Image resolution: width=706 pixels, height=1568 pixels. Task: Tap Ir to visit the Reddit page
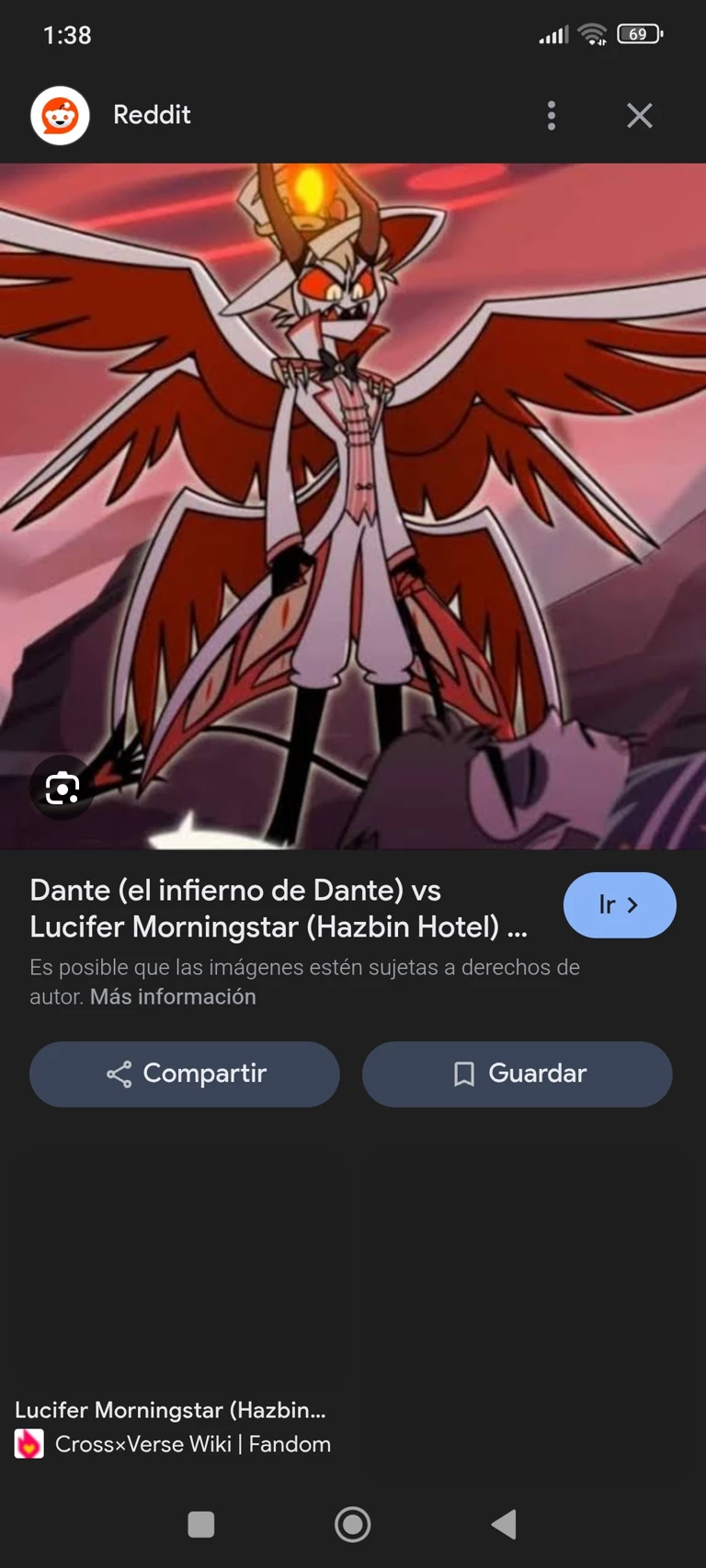[x=619, y=905]
